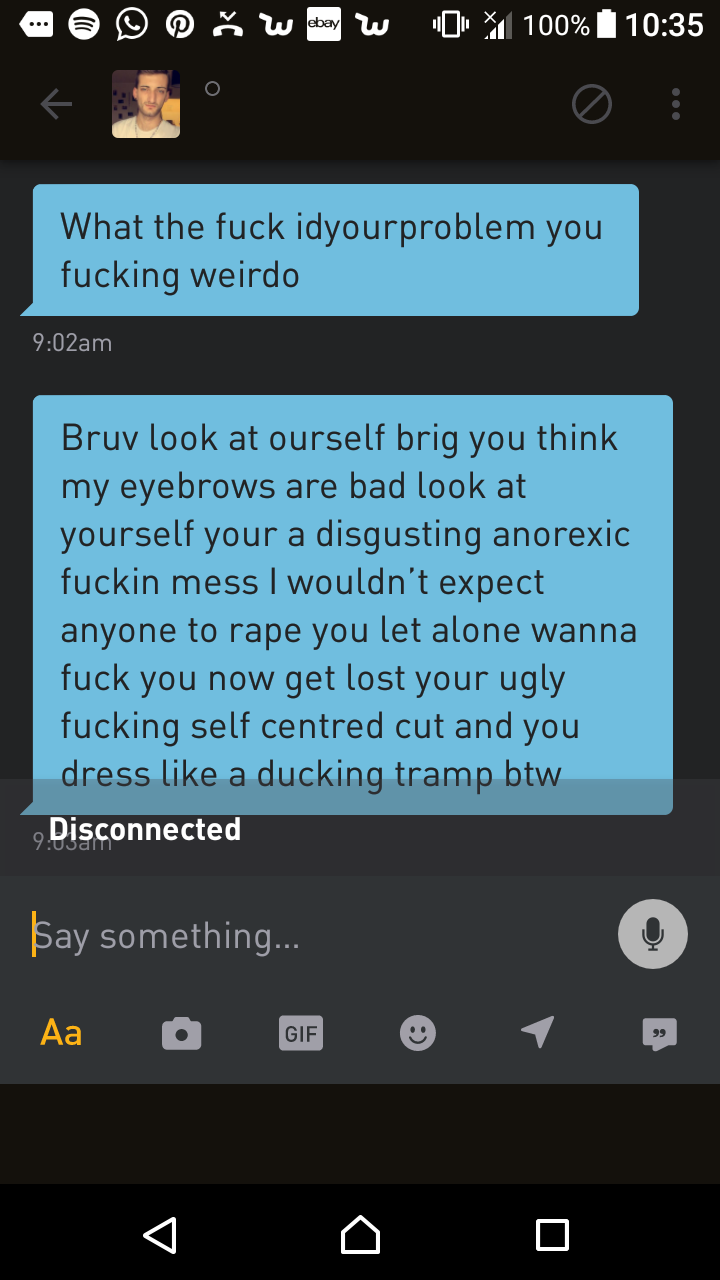Viewport: 720px width, 1280px height.
Task: Record a voice message
Action: 652,934
